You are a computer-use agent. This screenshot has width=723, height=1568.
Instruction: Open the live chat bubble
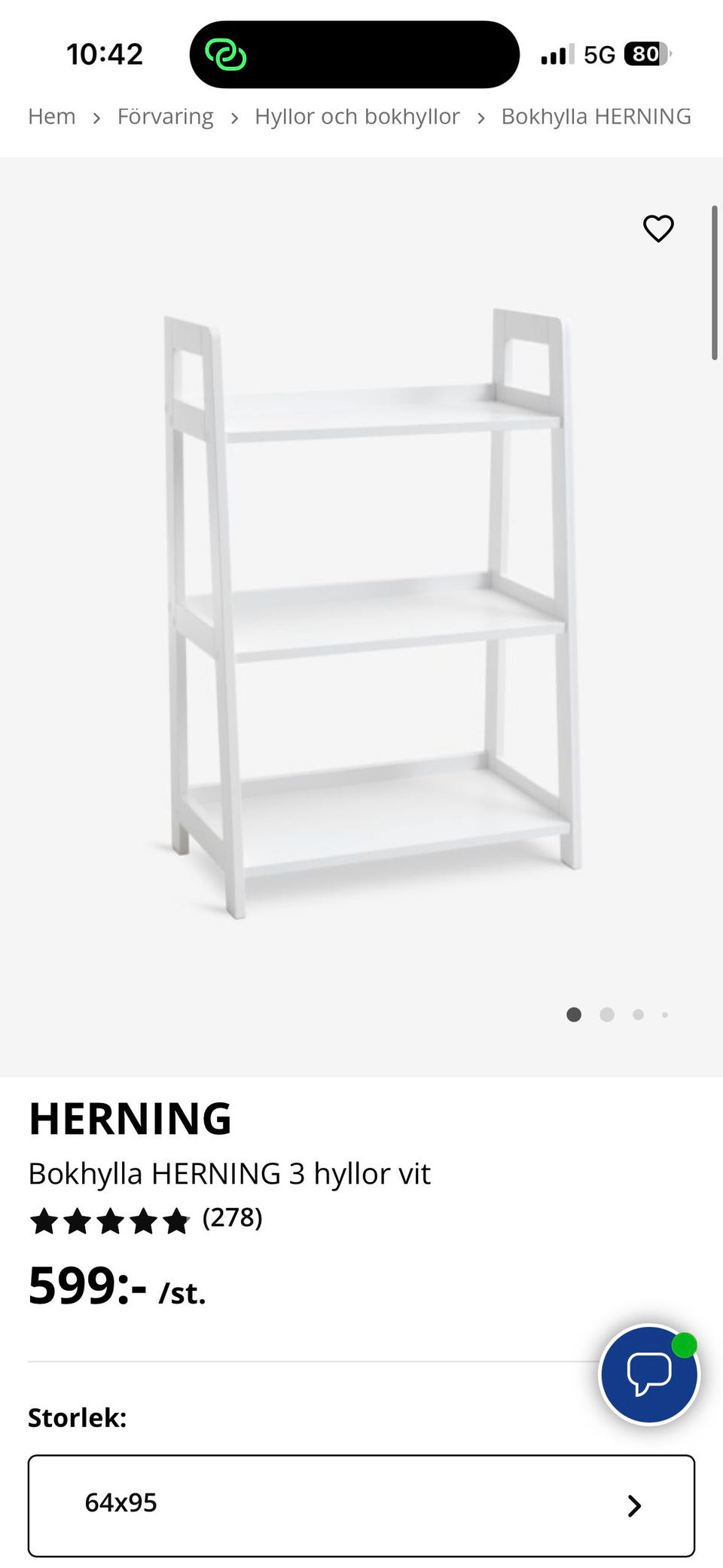pos(649,1374)
